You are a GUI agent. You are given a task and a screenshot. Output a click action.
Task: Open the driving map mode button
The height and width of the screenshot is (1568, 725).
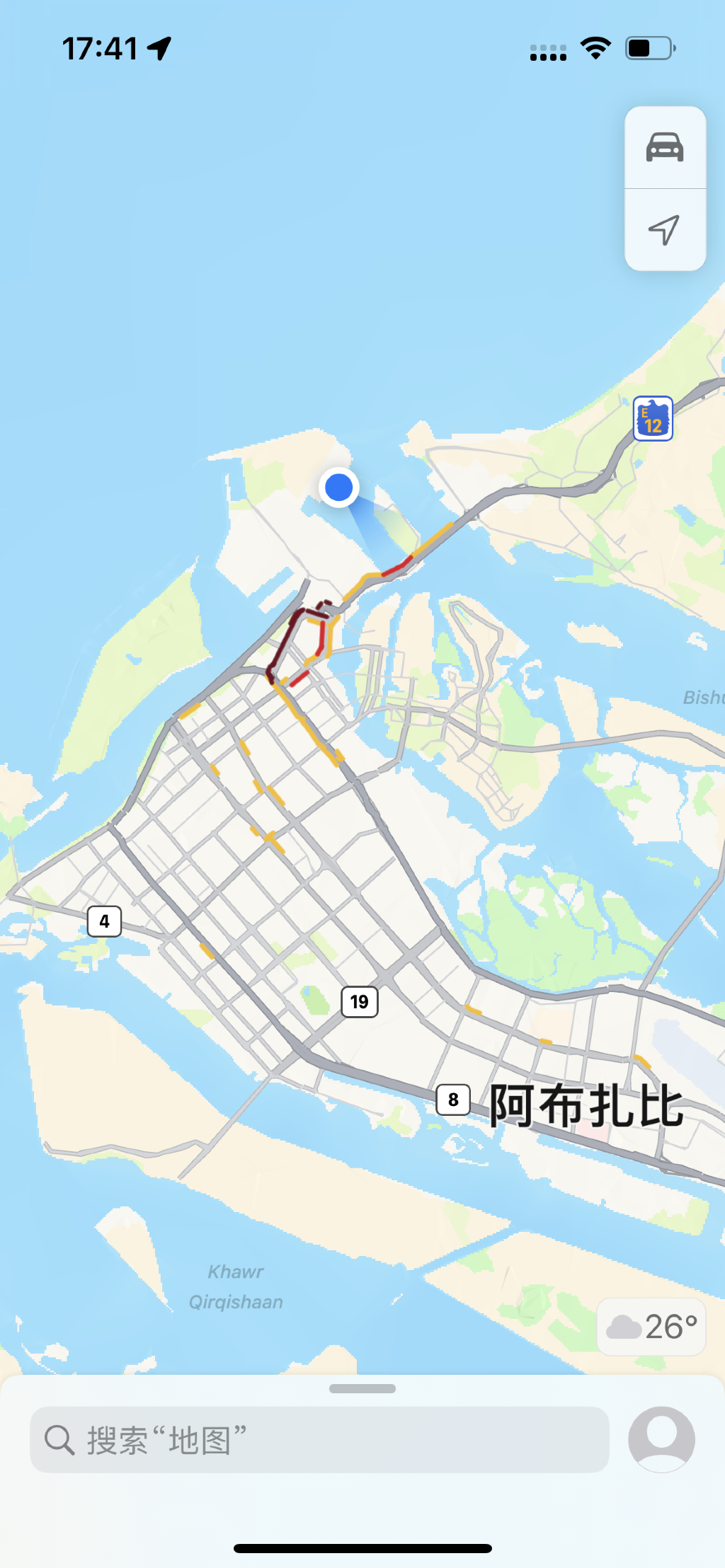pyautogui.click(x=665, y=148)
